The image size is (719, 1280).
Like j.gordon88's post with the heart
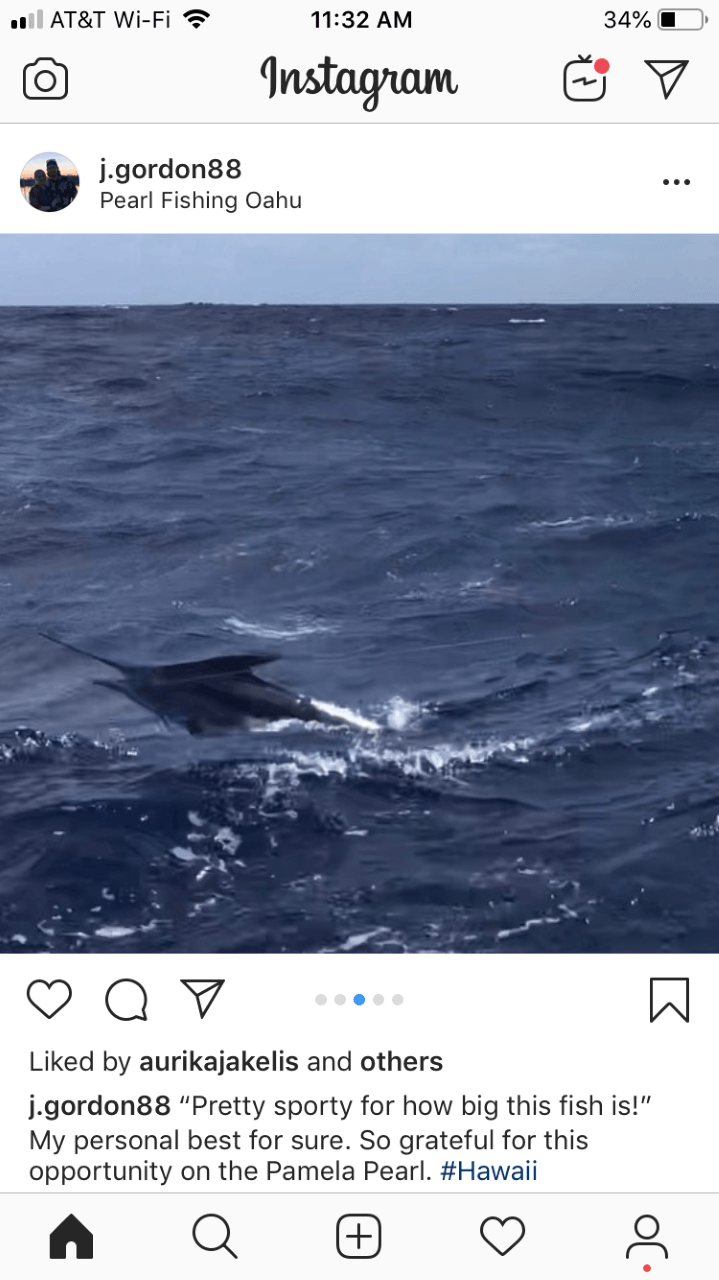point(49,999)
